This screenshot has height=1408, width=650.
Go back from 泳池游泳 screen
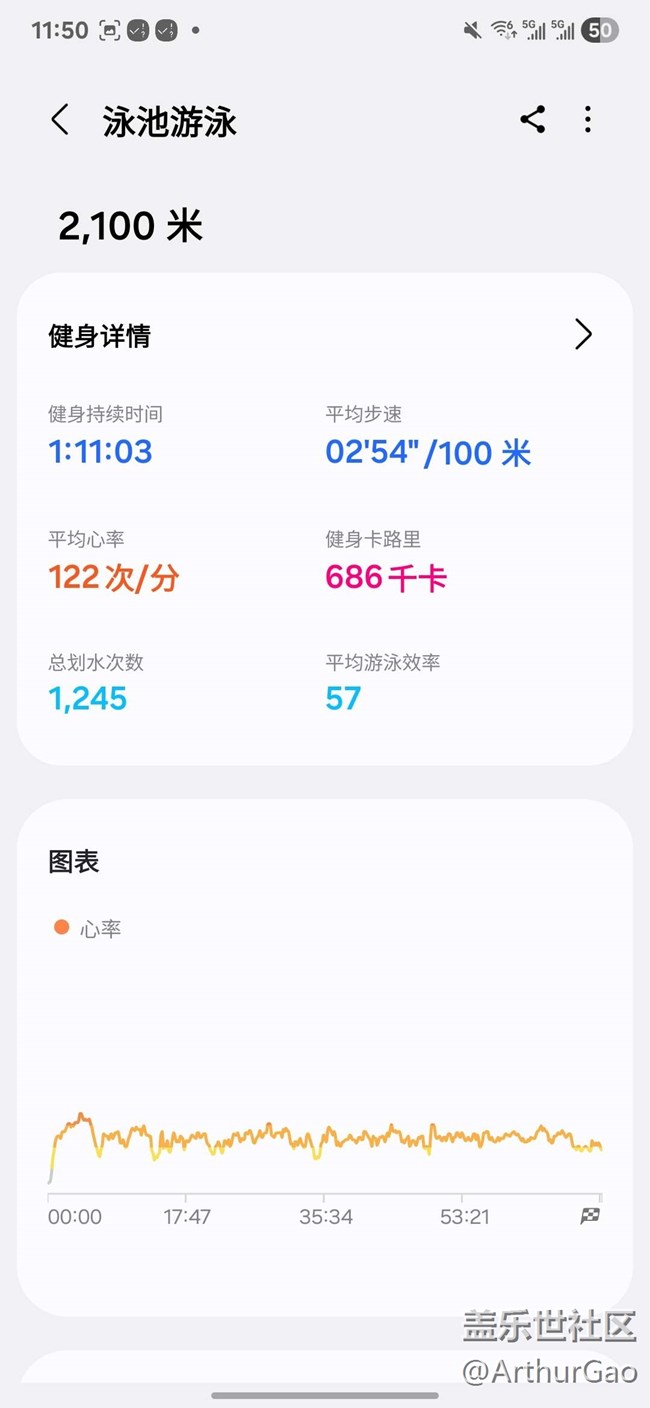click(x=60, y=120)
